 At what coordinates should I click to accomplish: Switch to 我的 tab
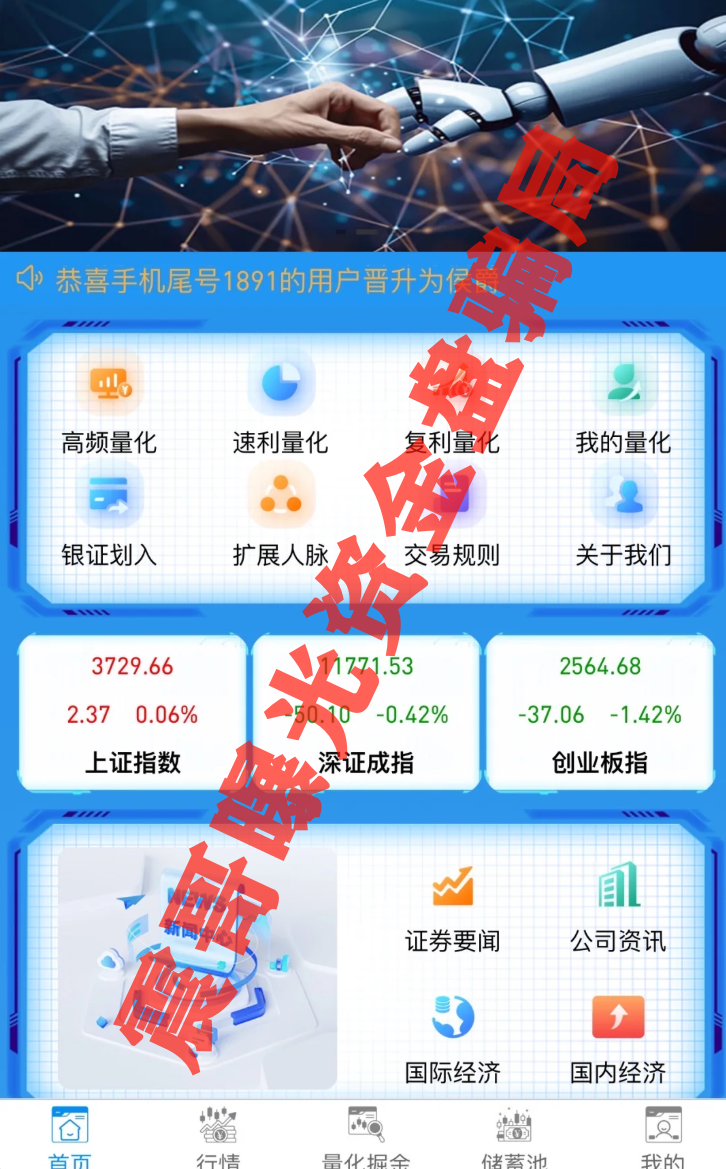[x=662, y=1136]
